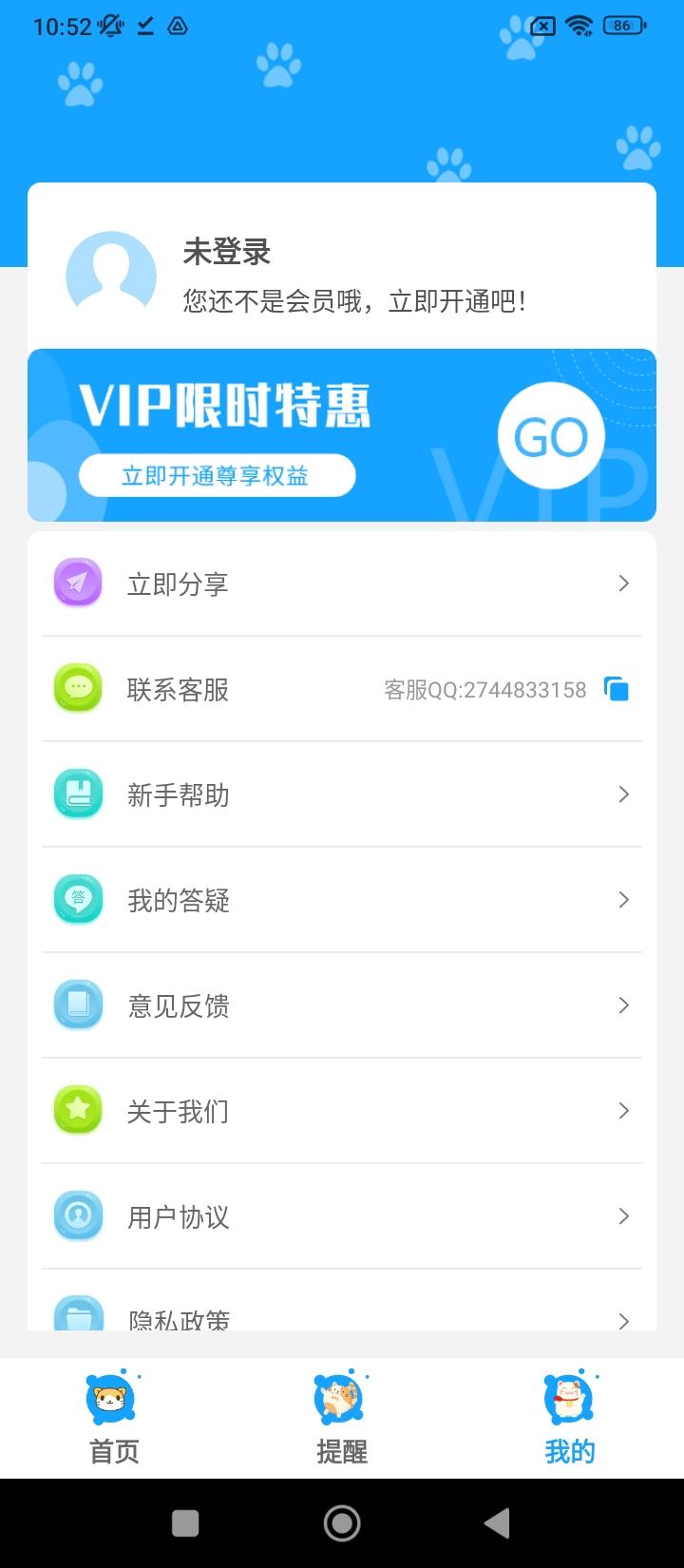Open the 新手帮助 help book icon
The image size is (684, 1568).
78,794
